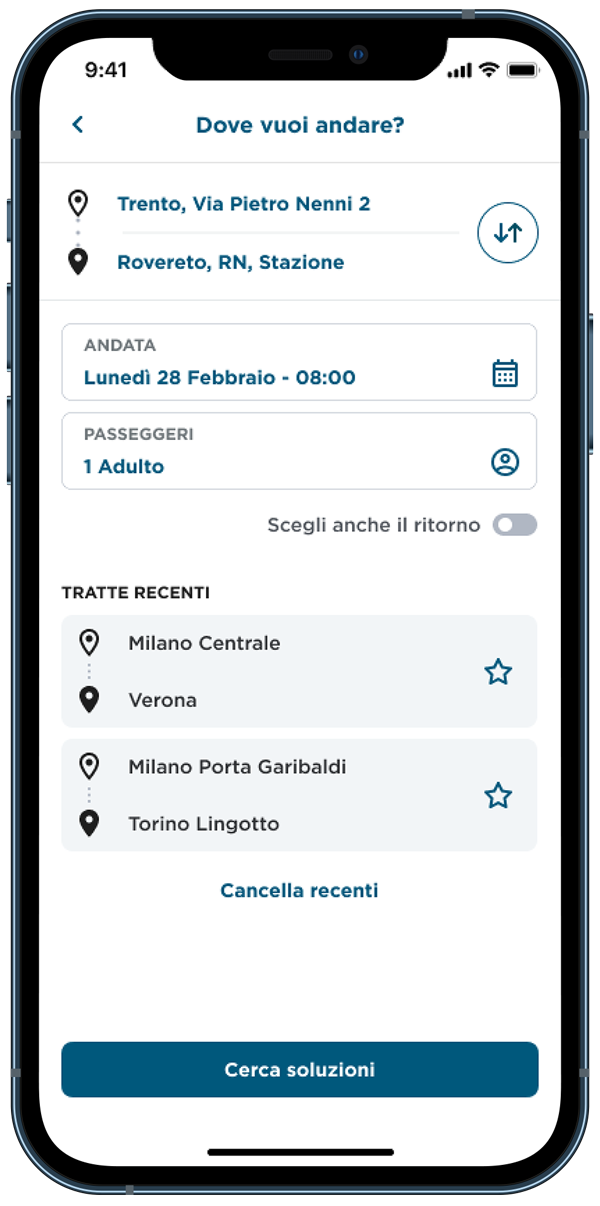Select recent route Milano Porta Garibaldi to Torino Lingotto
The height and width of the screenshot is (1206, 600).
[299, 795]
